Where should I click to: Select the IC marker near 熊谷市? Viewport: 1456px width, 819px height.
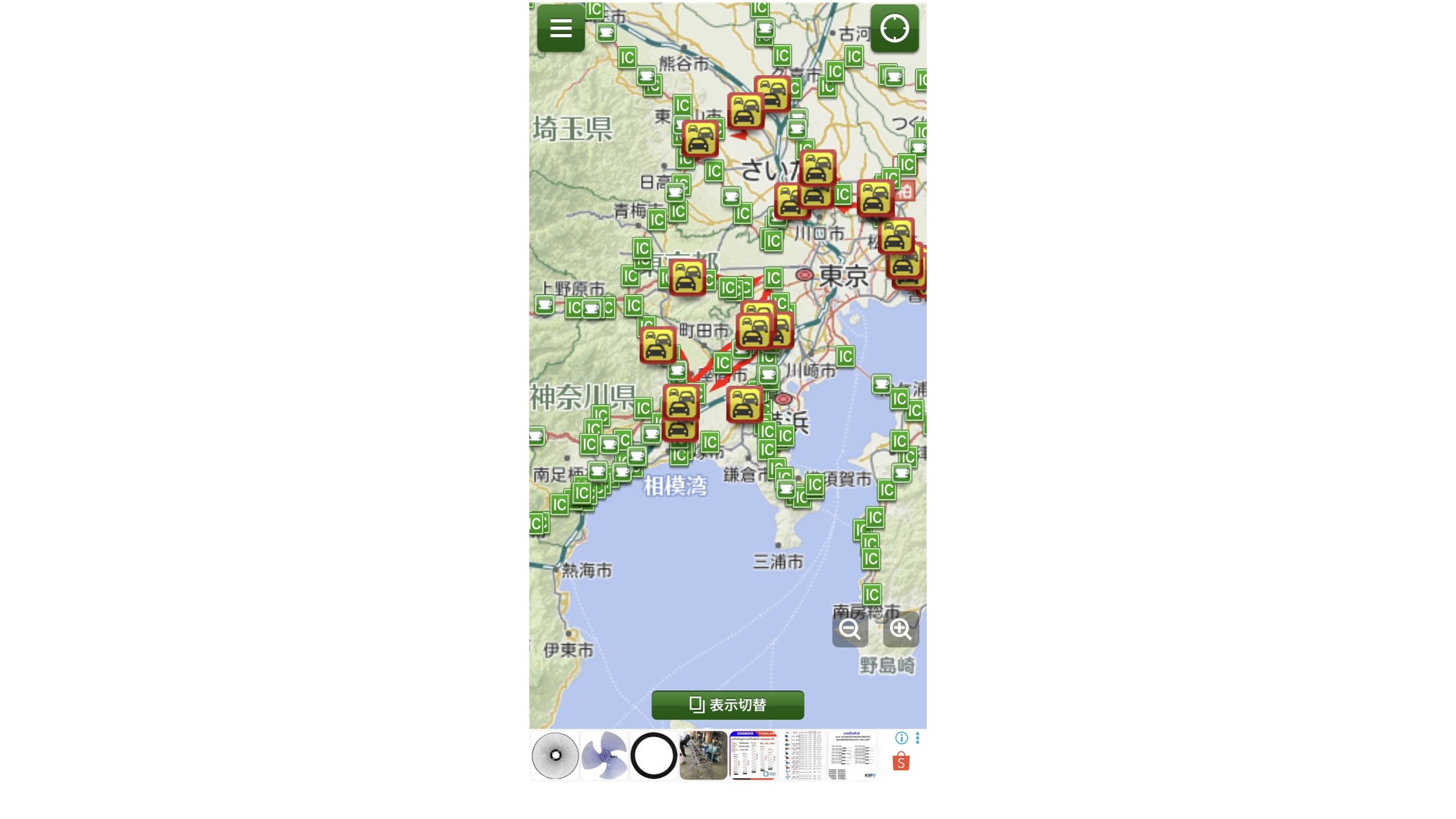coord(627,58)
